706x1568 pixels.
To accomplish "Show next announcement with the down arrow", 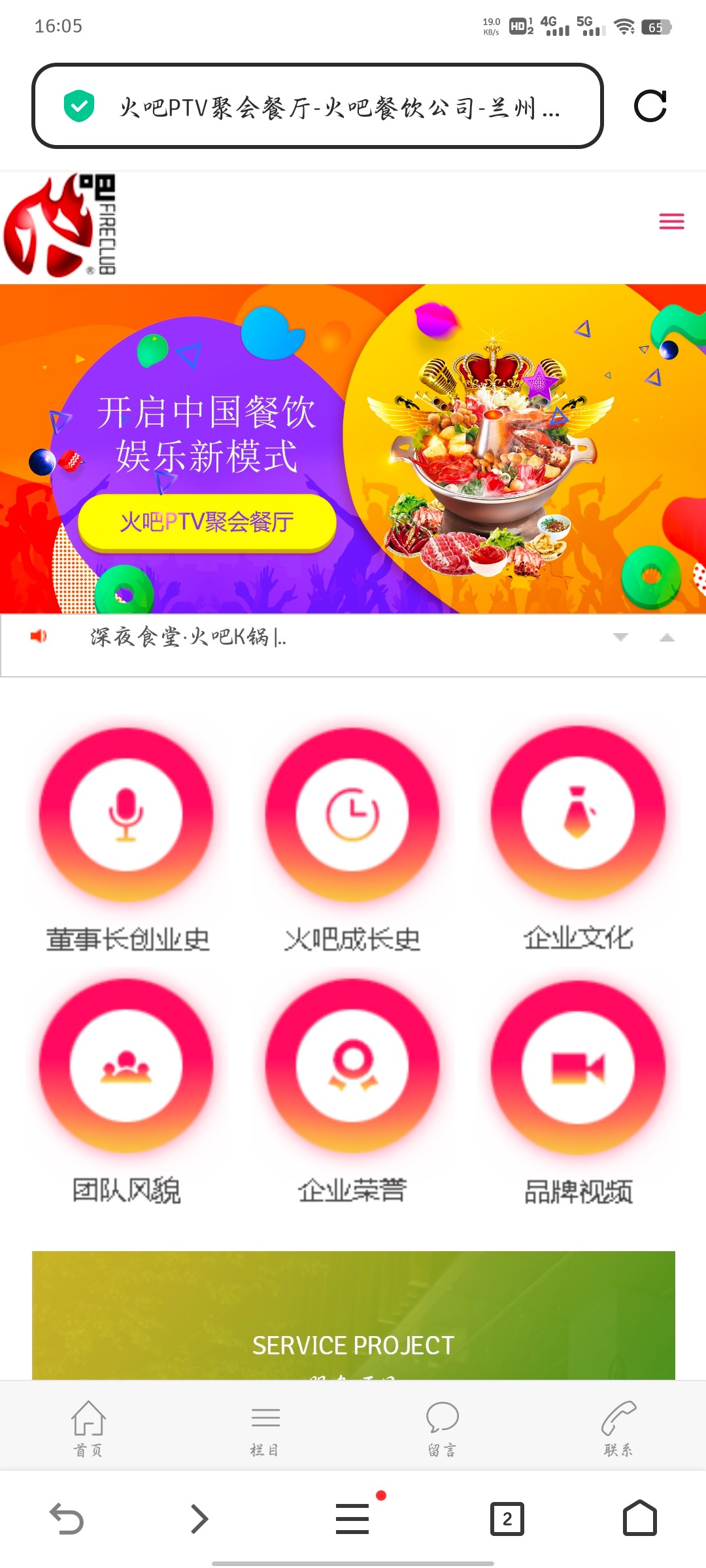I will (620, 637).
